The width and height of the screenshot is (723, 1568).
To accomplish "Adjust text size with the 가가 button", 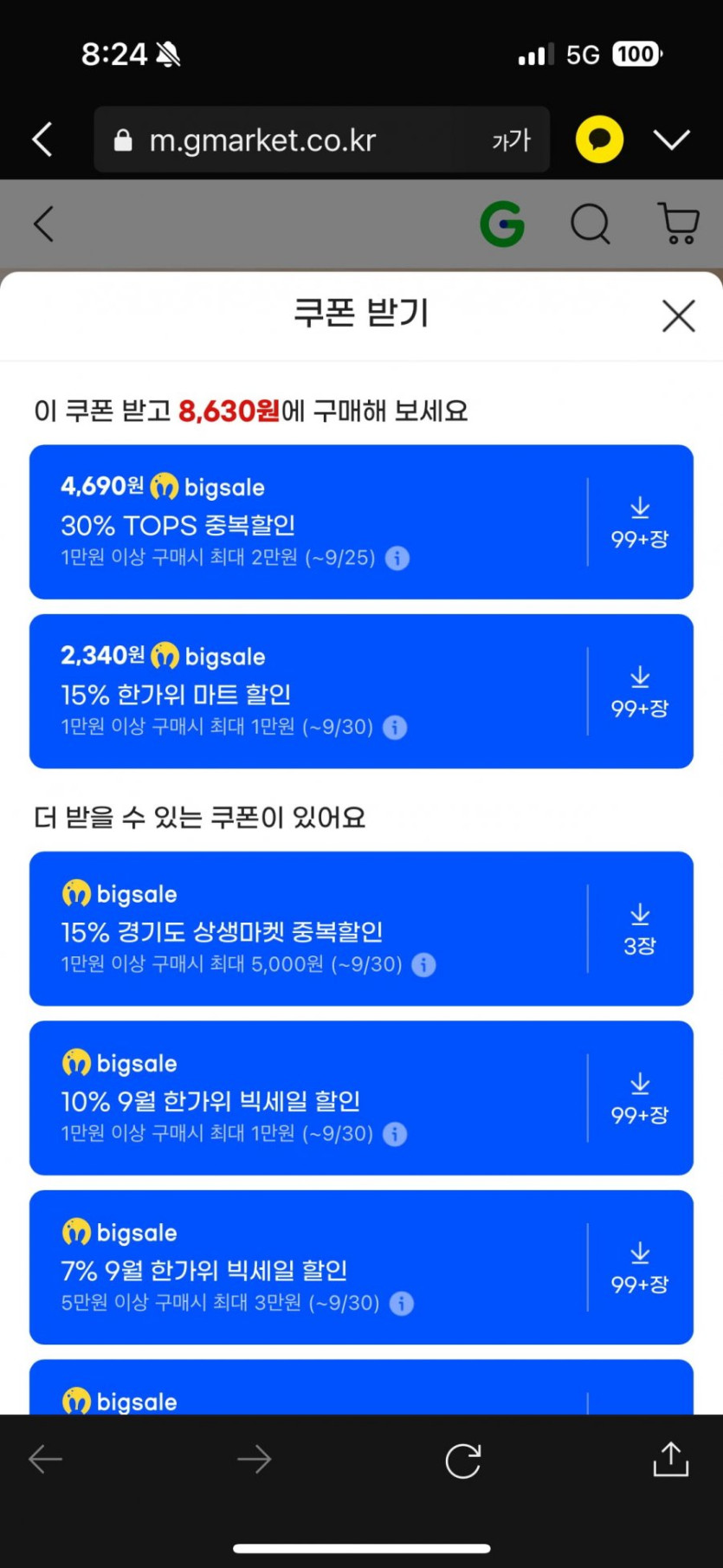I will click(x=511, y=140).
